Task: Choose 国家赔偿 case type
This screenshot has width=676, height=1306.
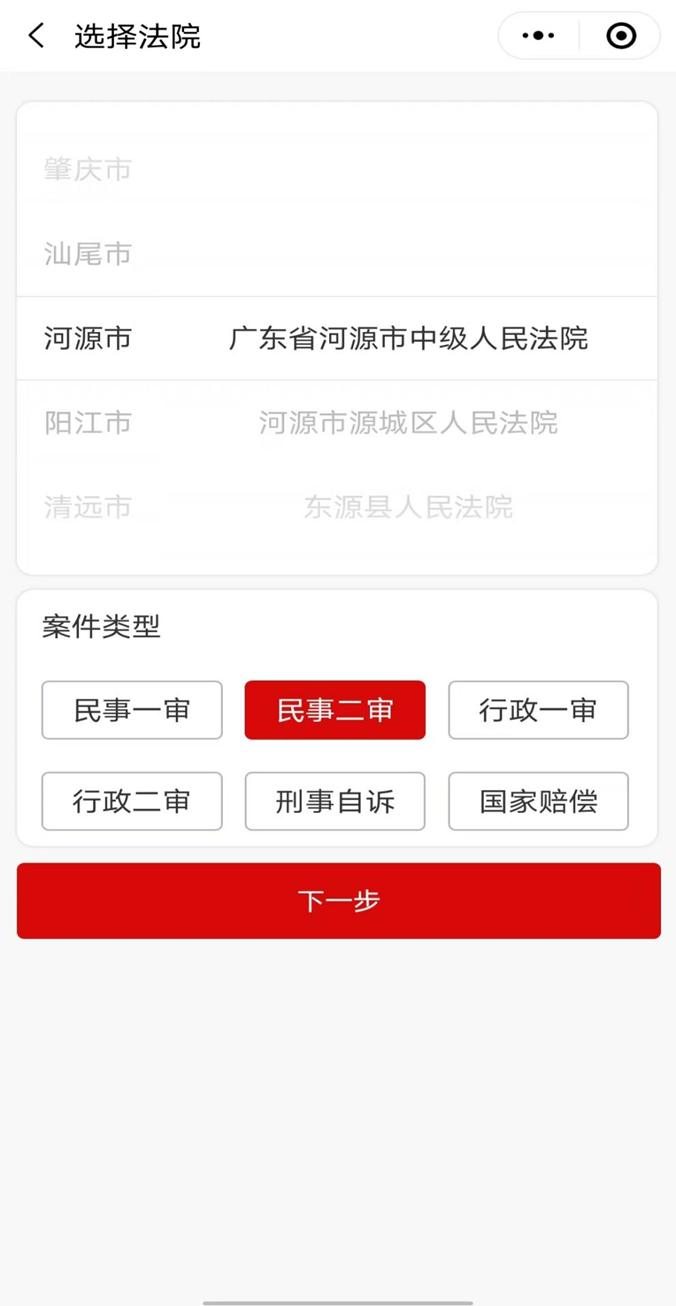Action: (x=538, y=801)
